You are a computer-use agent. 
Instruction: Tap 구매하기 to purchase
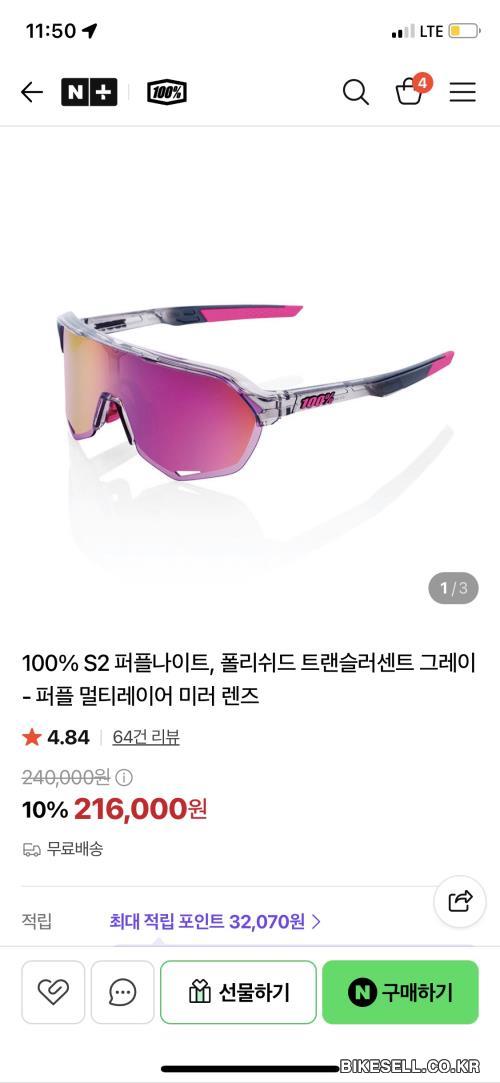pos(400,992)
